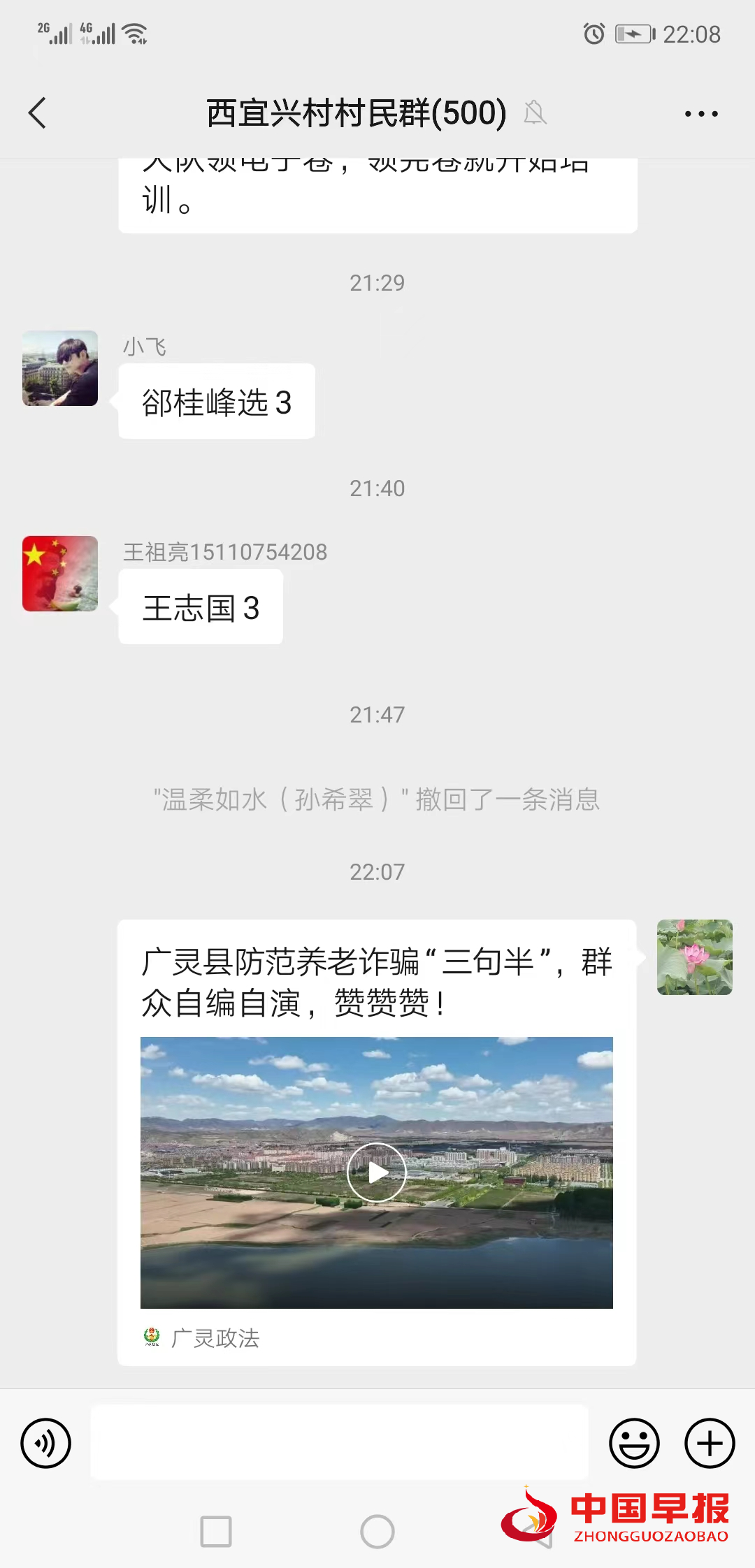Select the message bubble saying 王志国 3
The image size is (755, 1568).
click(201, 608)
